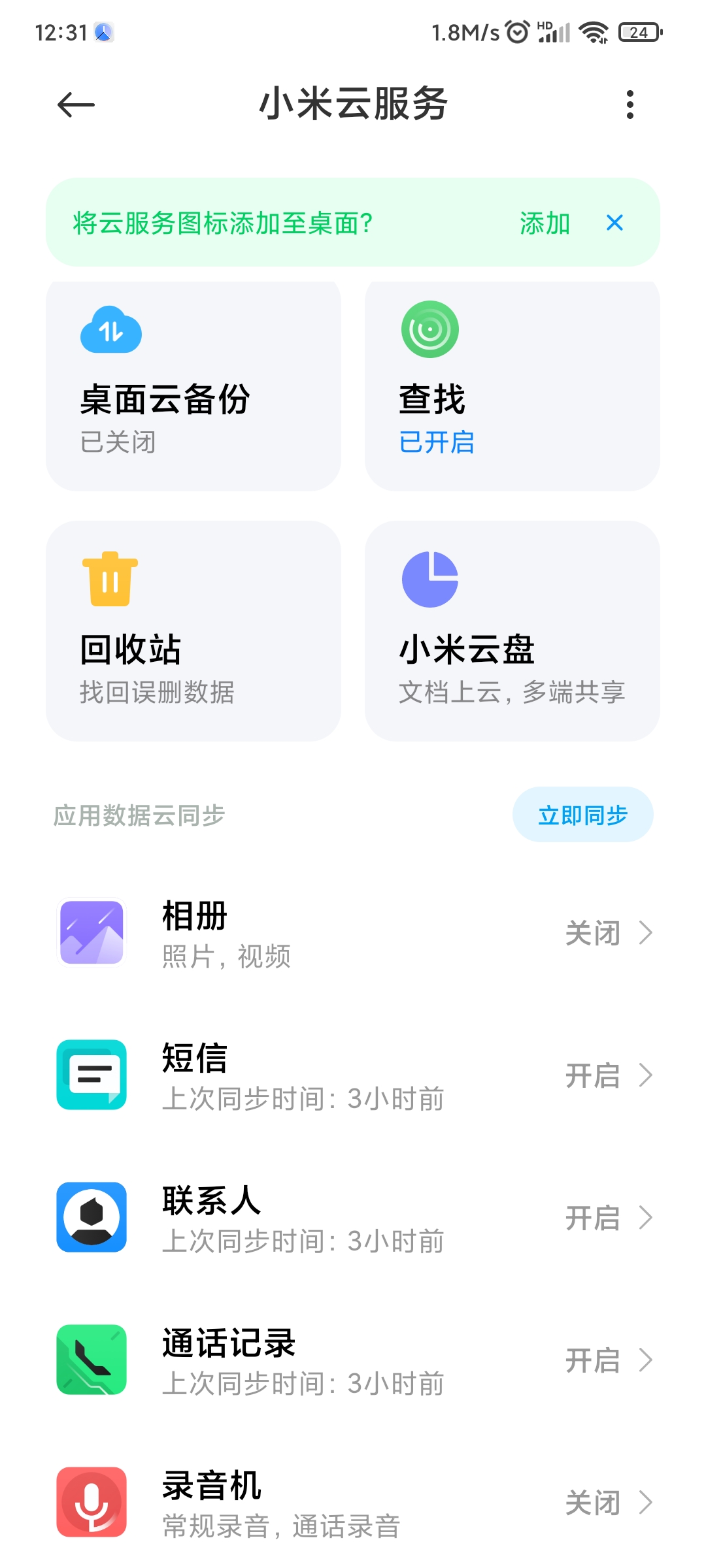Screen dimensions: 706x1568
Task: Open 通话记录 sync settings
Action: (353, 1360)
